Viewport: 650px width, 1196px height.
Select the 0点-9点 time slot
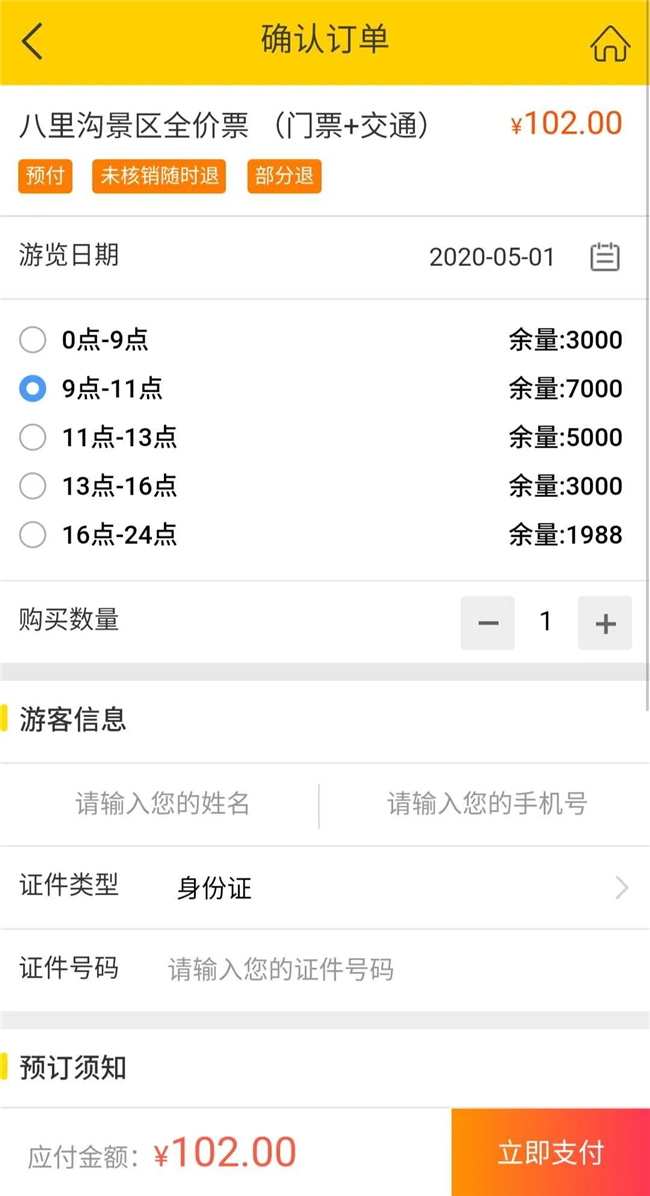(x=33, y=340)
